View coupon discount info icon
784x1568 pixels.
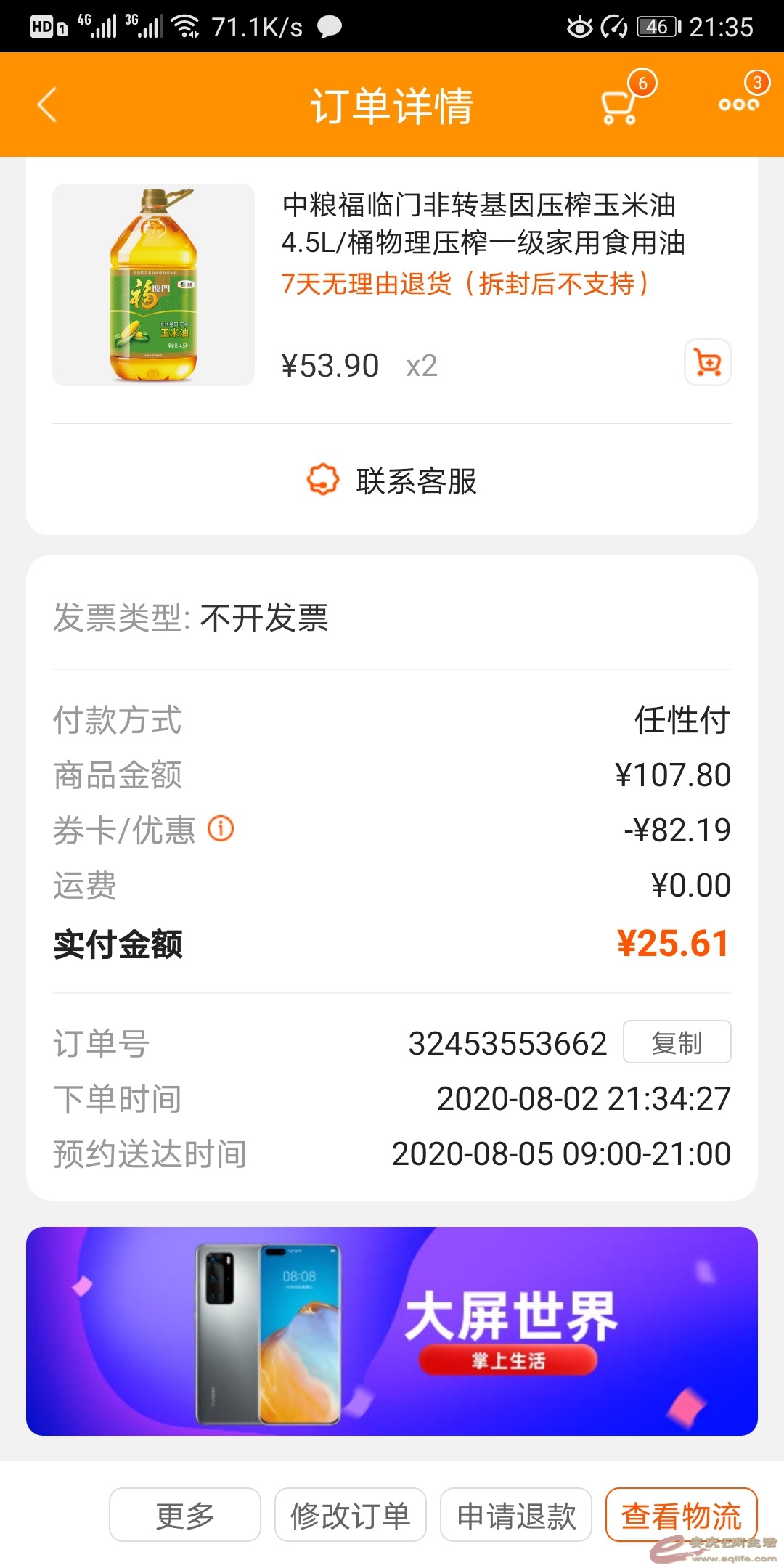coord(221,828)
